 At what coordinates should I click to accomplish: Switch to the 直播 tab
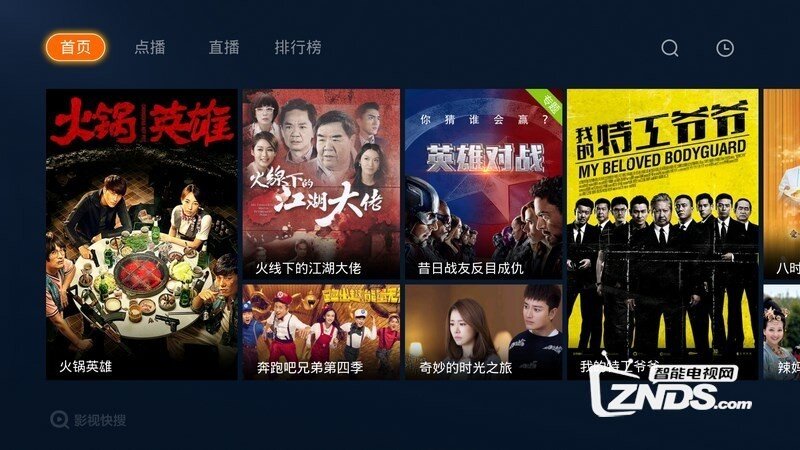[x=223, y=47]
